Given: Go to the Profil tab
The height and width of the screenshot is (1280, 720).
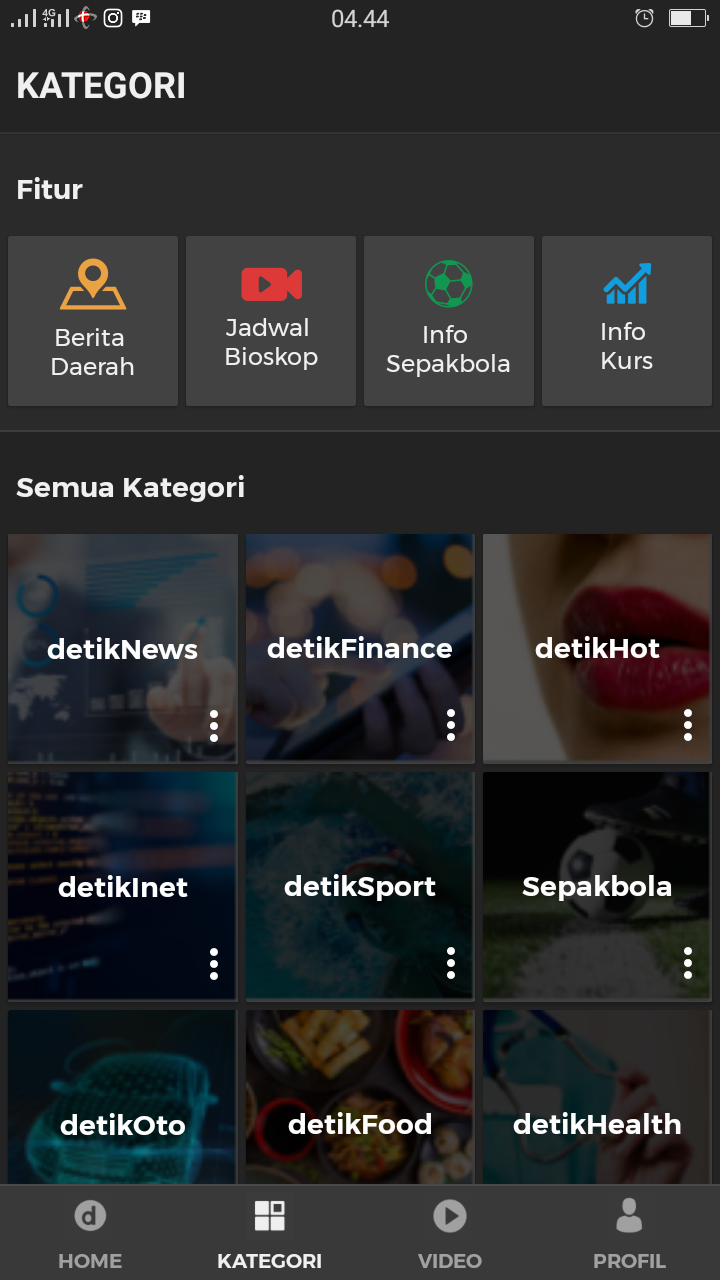Looking at the screenshot, I should click(629, 1233).
